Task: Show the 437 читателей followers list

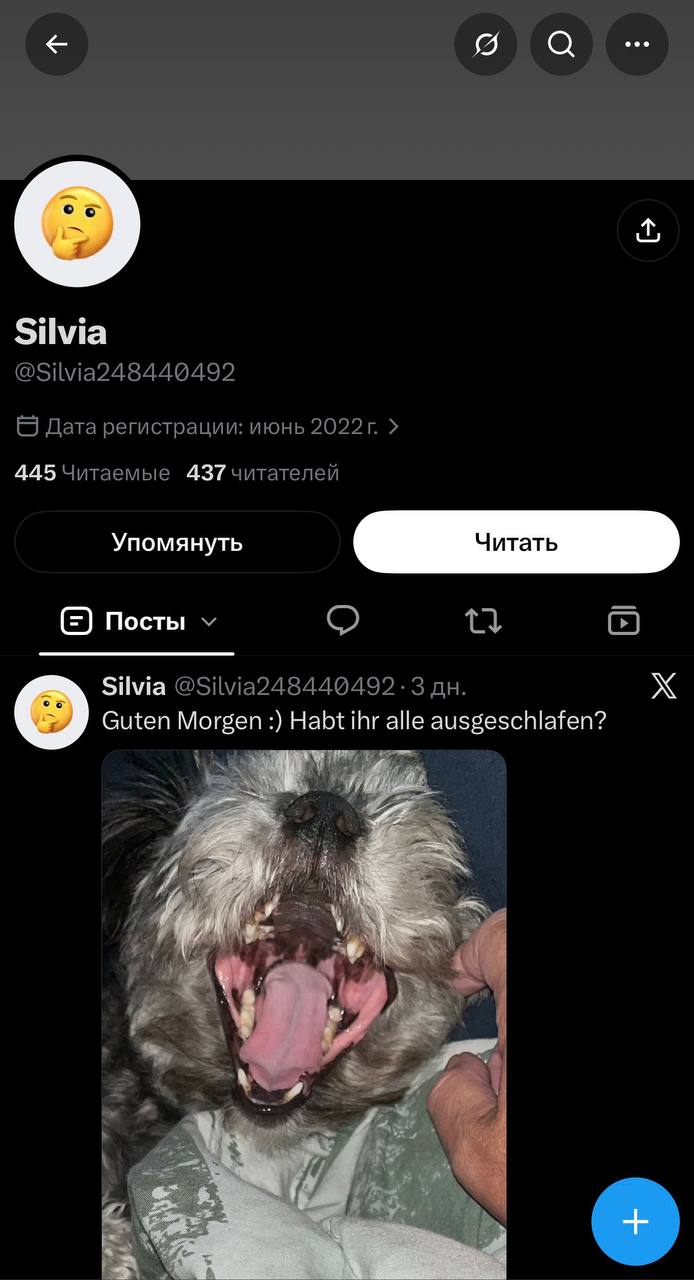Action: click(x=263, y=473)
